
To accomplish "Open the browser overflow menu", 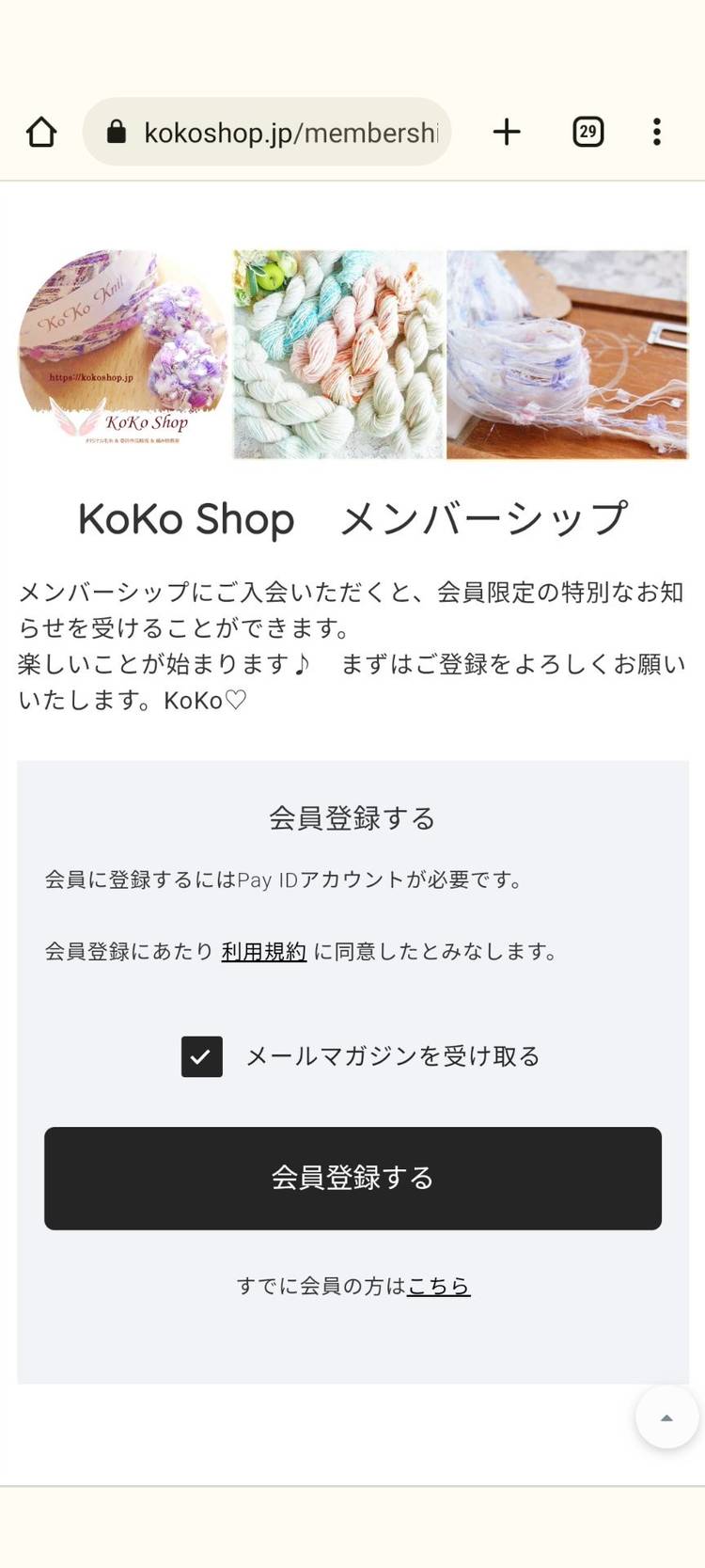I will [657, 132].
